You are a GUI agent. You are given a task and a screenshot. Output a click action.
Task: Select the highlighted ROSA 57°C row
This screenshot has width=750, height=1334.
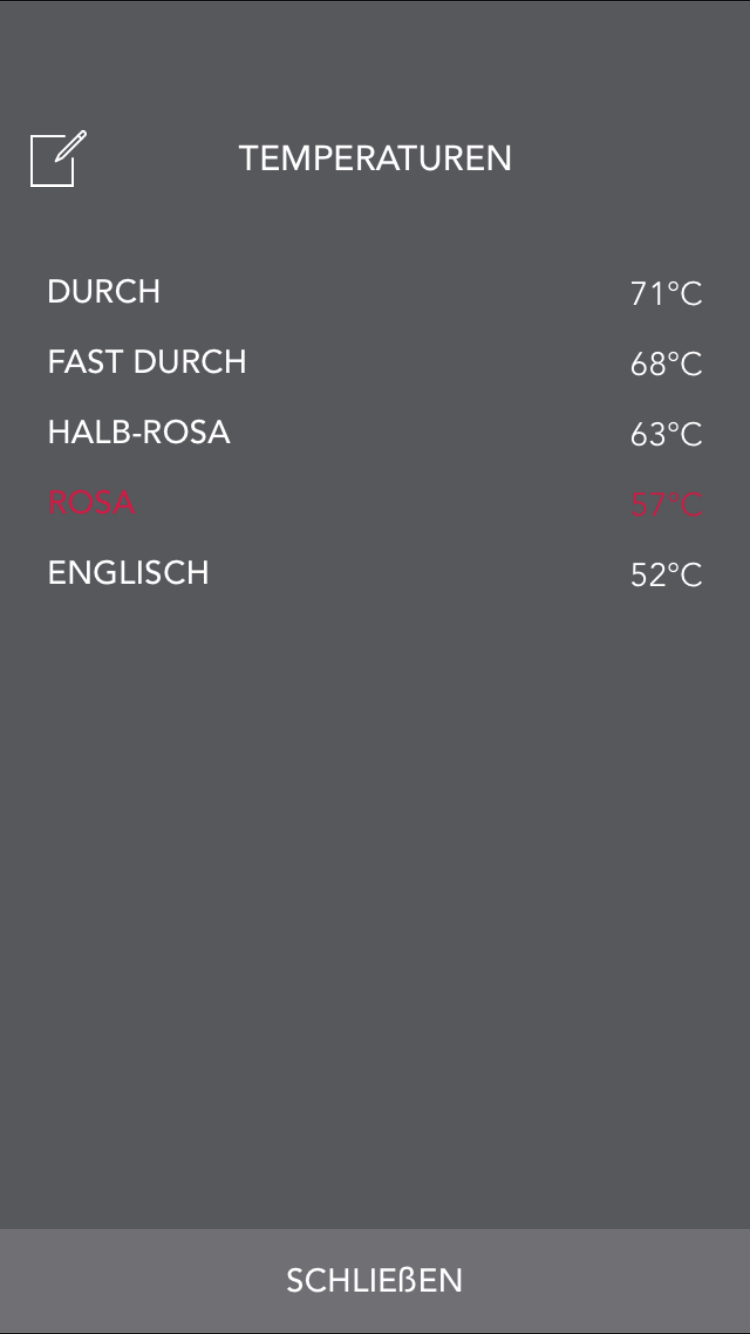pyautogui.click(x=374, y=503)
